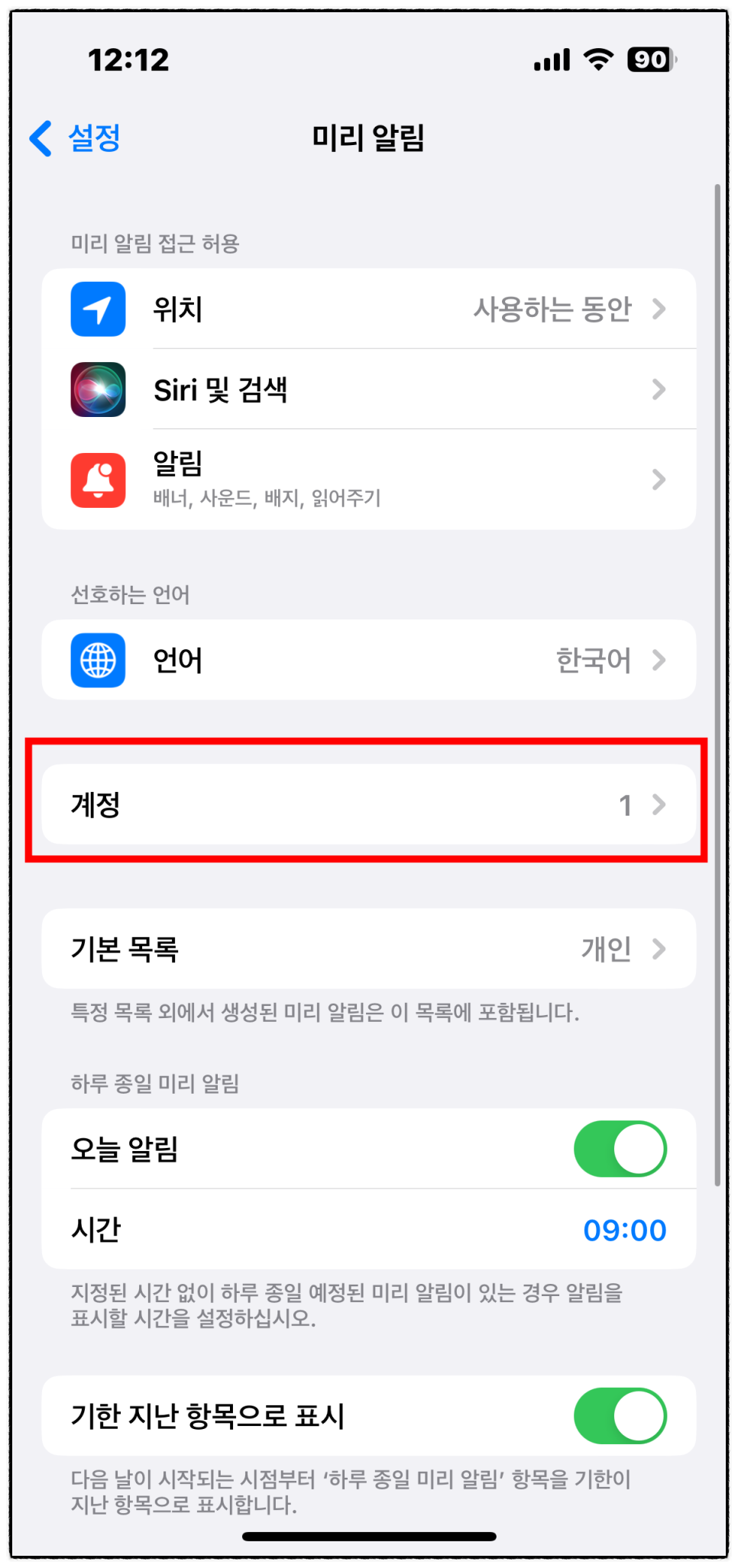738x1568 pixels.
Task: Open the 위치 access setting
Action: 369,309
